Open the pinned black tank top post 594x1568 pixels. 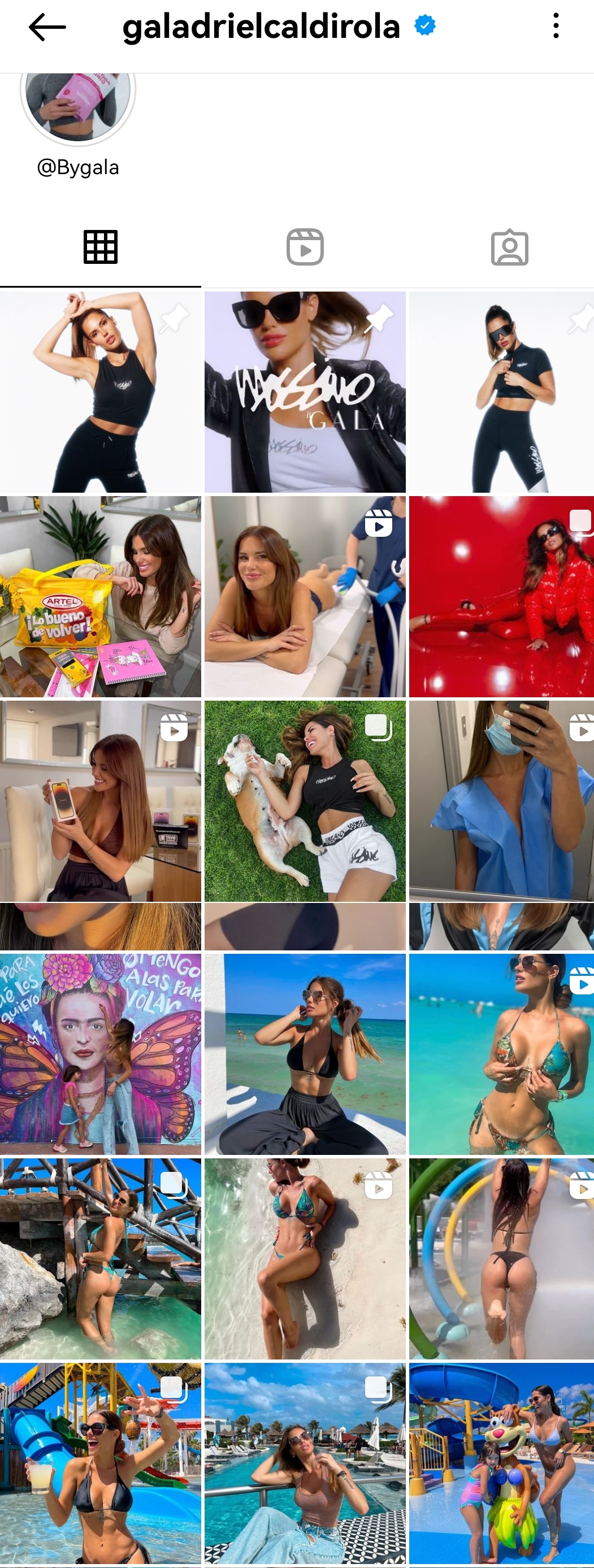(101, 392)
